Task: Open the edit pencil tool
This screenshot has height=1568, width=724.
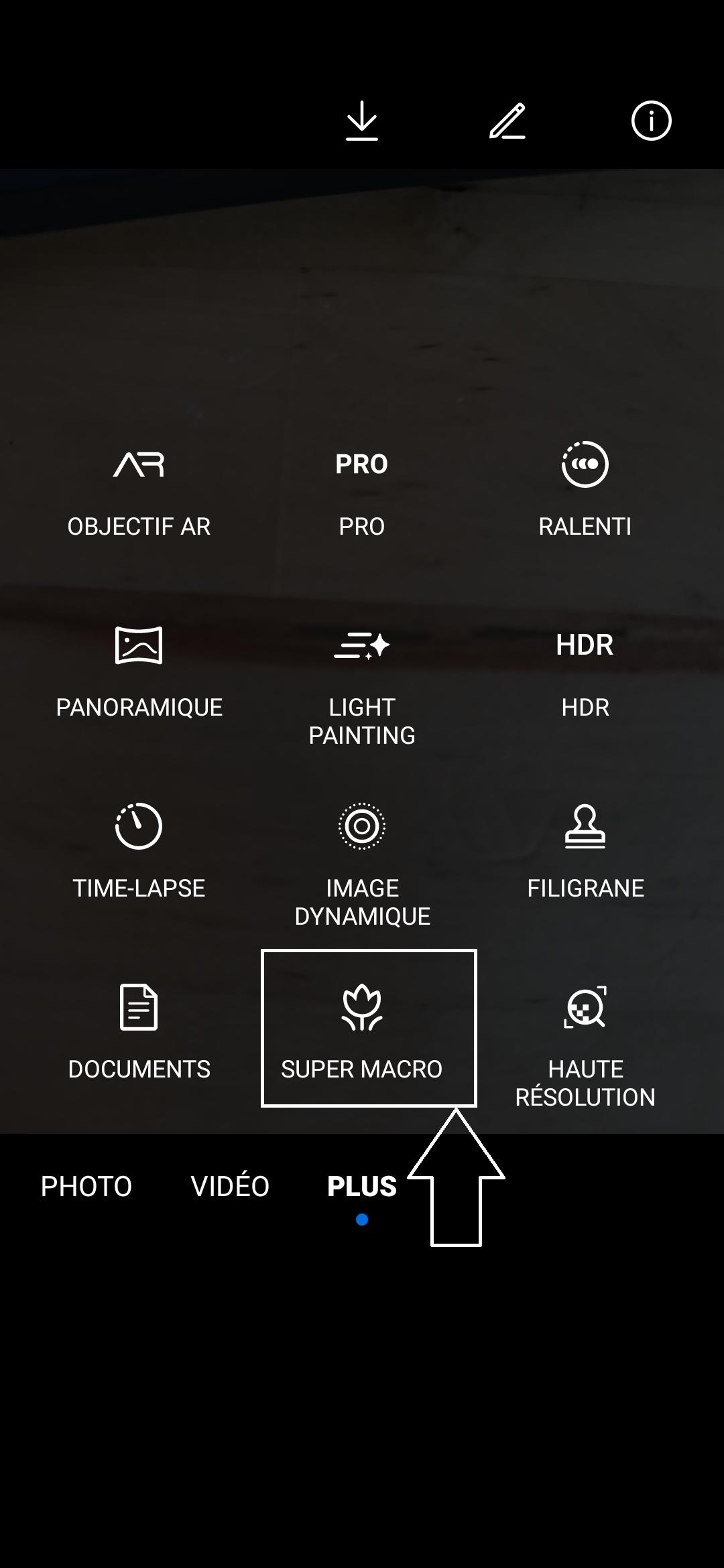Action: 507,121
